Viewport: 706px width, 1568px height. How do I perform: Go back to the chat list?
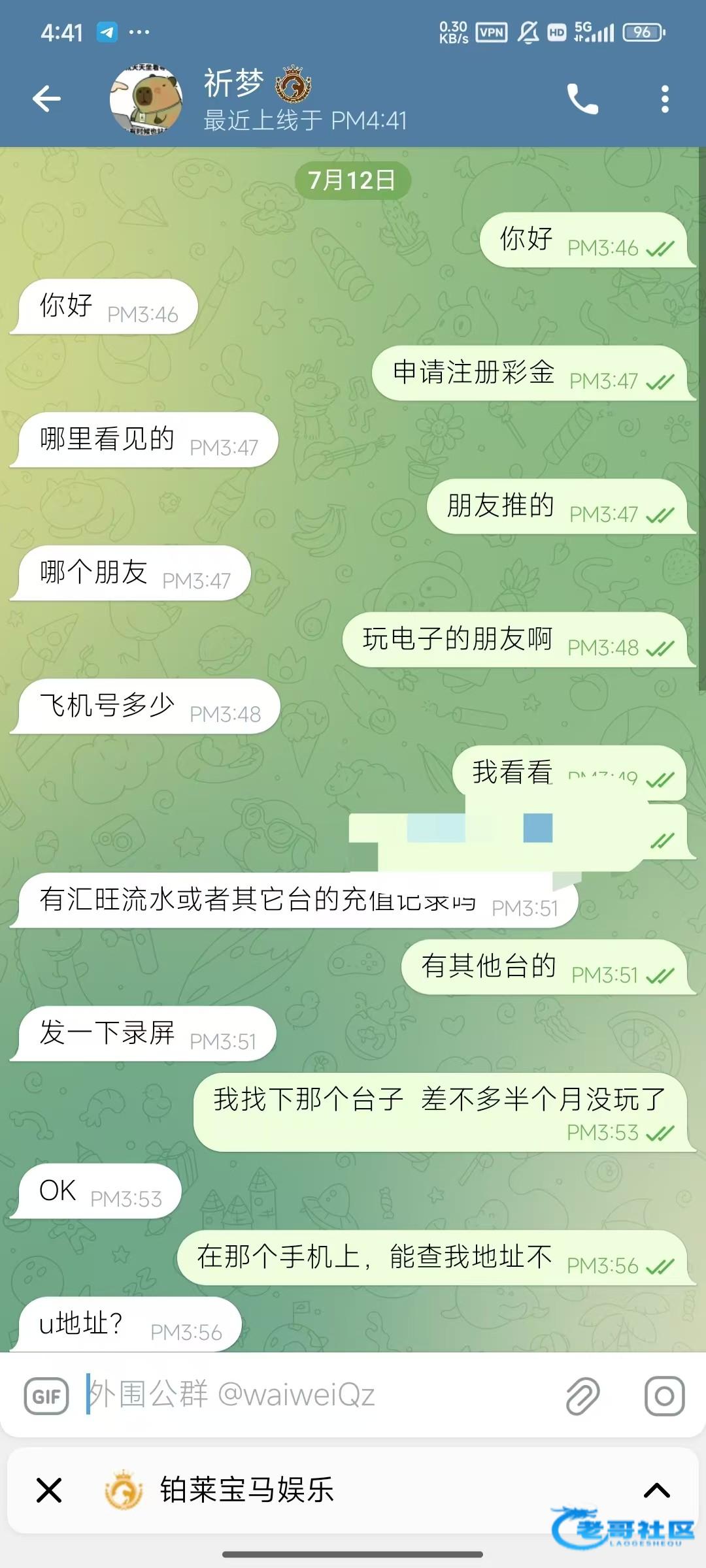(x=46, y=99)
